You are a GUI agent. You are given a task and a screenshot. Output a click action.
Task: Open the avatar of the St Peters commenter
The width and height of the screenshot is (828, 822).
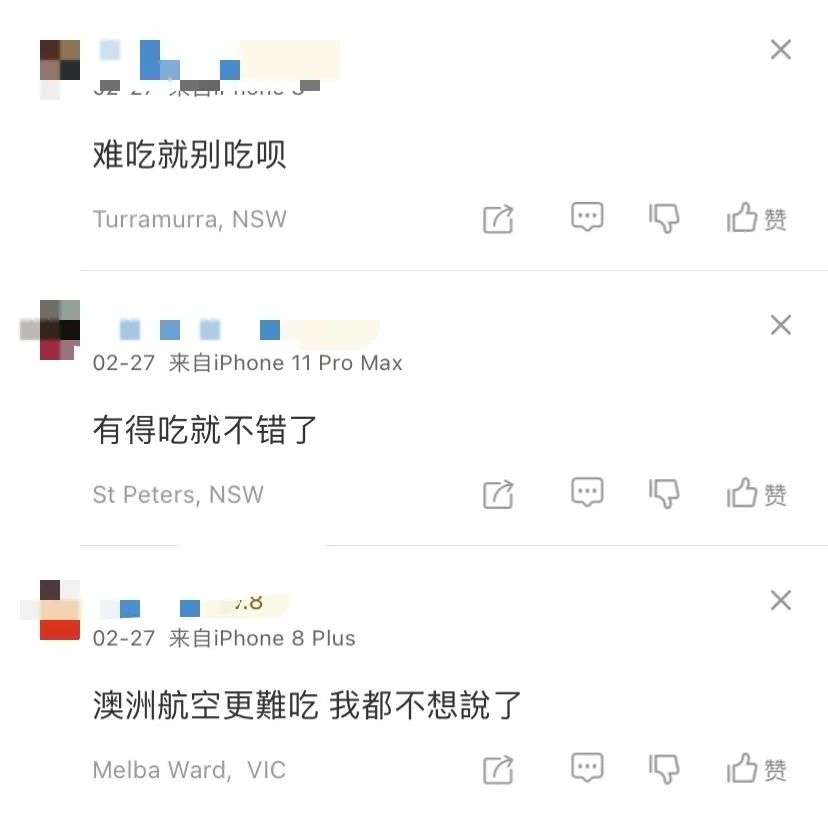(55, 329)
